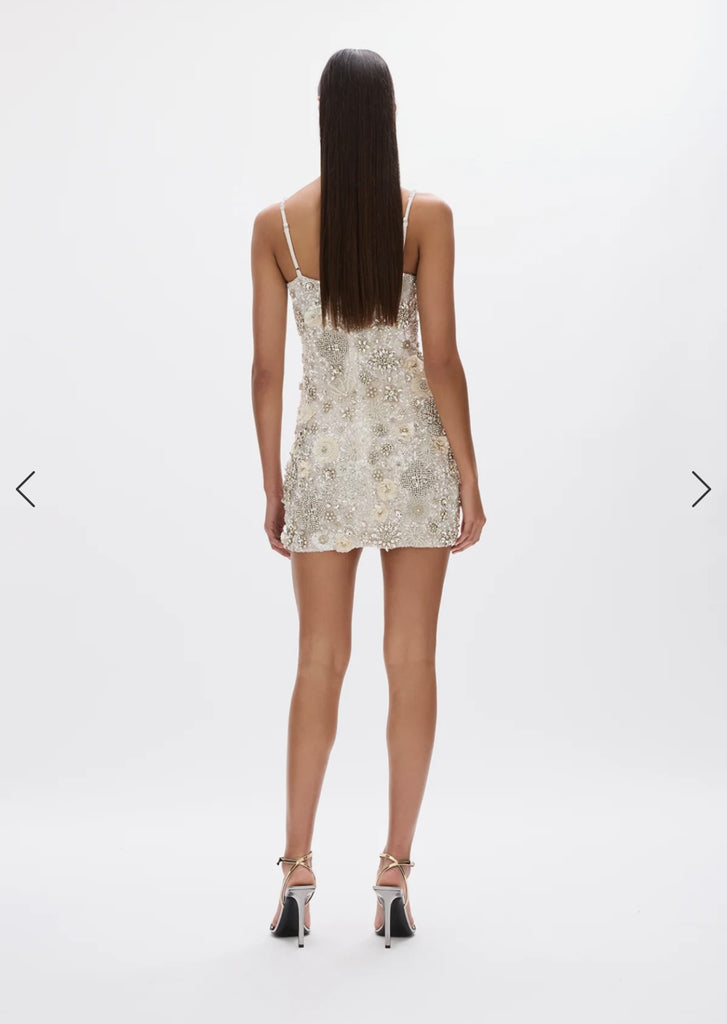Go to the previous product image
This screenshot has height=1024, width=727.
(x=26, y=489)
